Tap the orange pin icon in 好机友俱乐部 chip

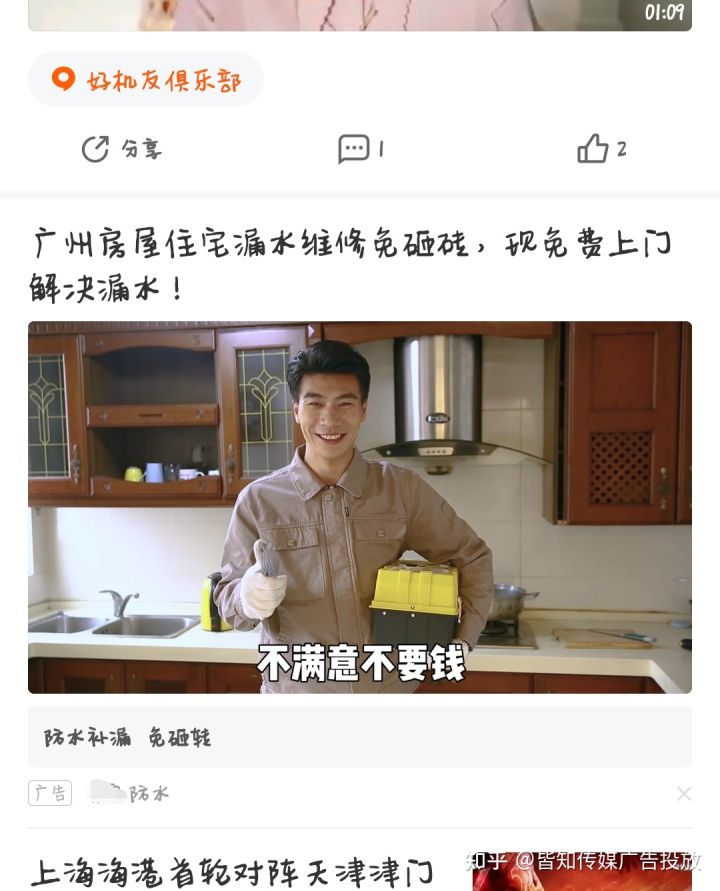[64, 79]
